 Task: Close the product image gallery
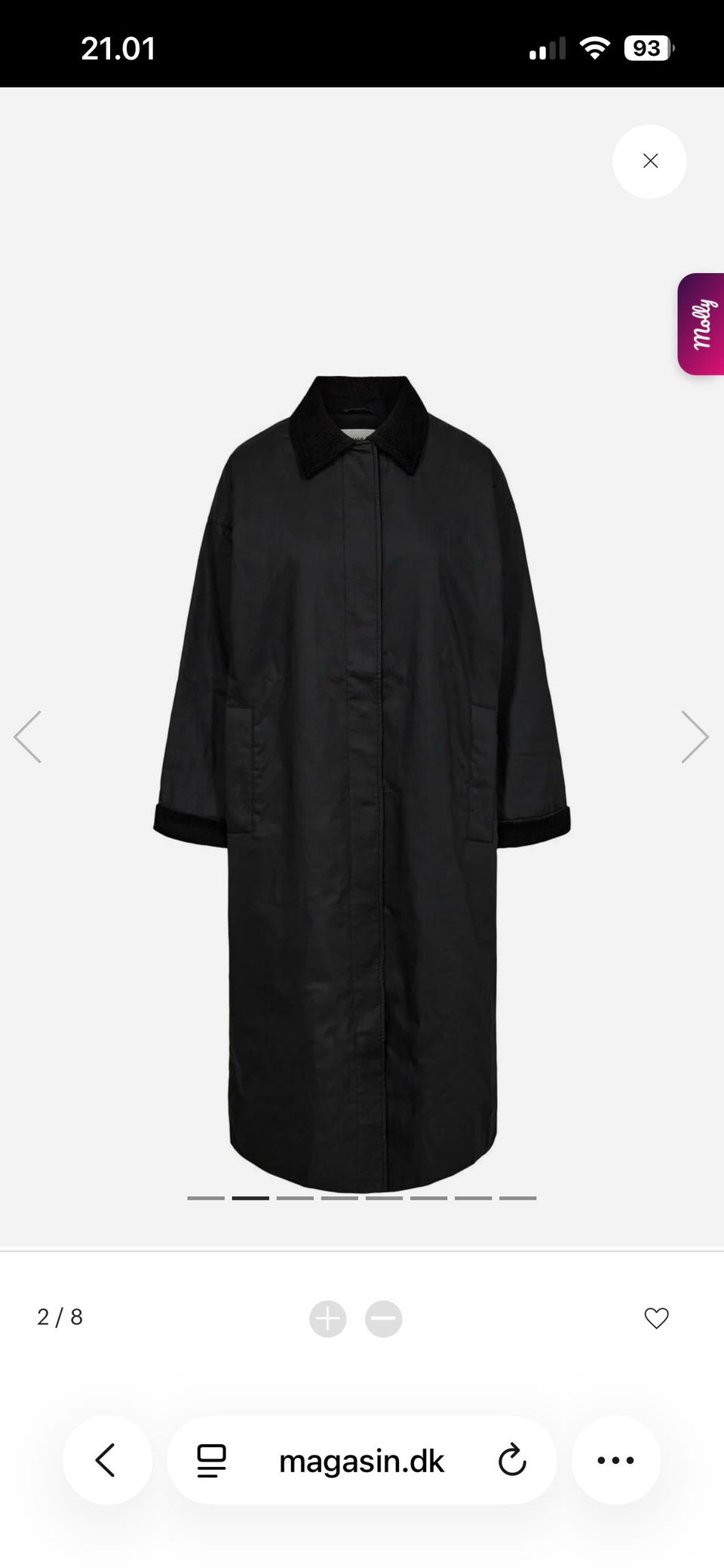(x=649, y=161)
